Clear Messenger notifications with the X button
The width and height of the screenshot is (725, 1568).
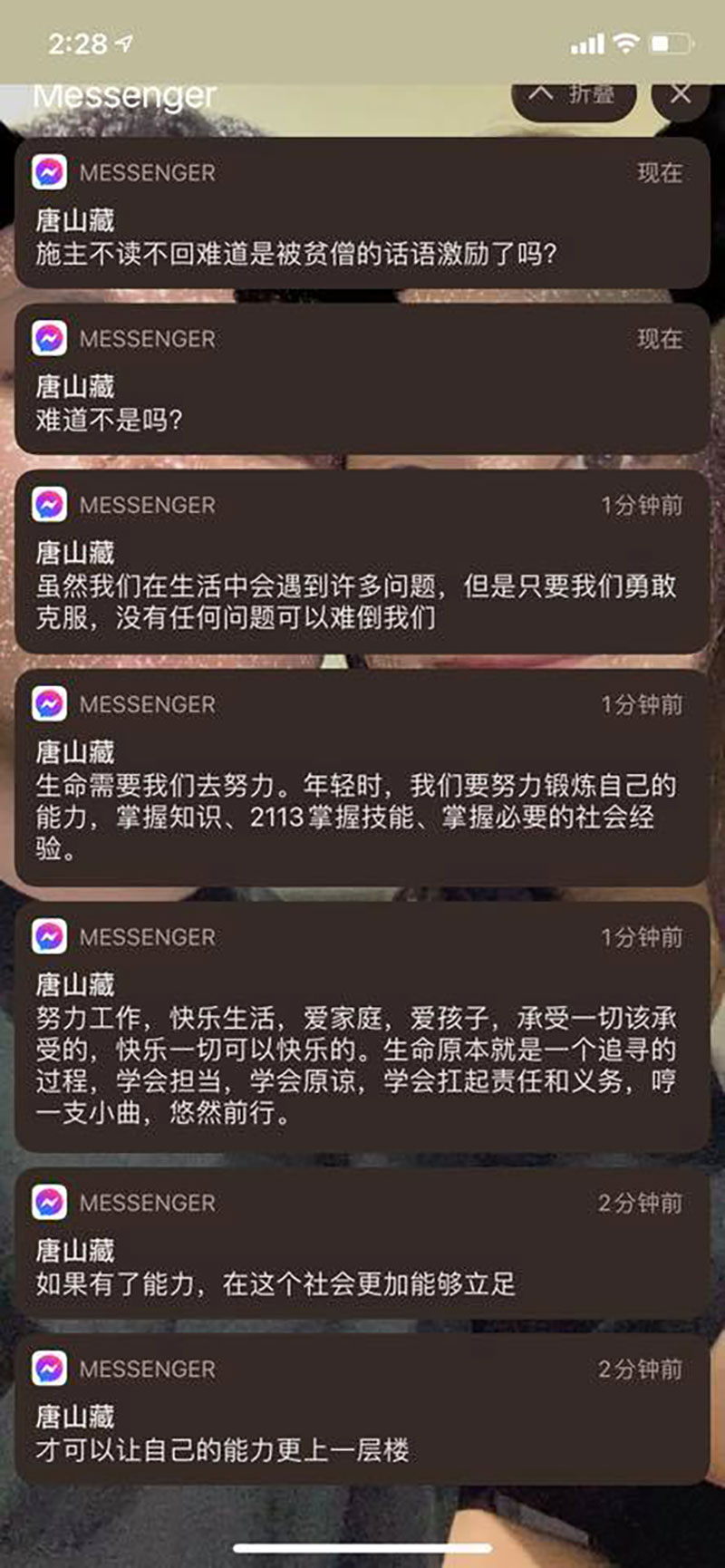click(x=681, y=95)
